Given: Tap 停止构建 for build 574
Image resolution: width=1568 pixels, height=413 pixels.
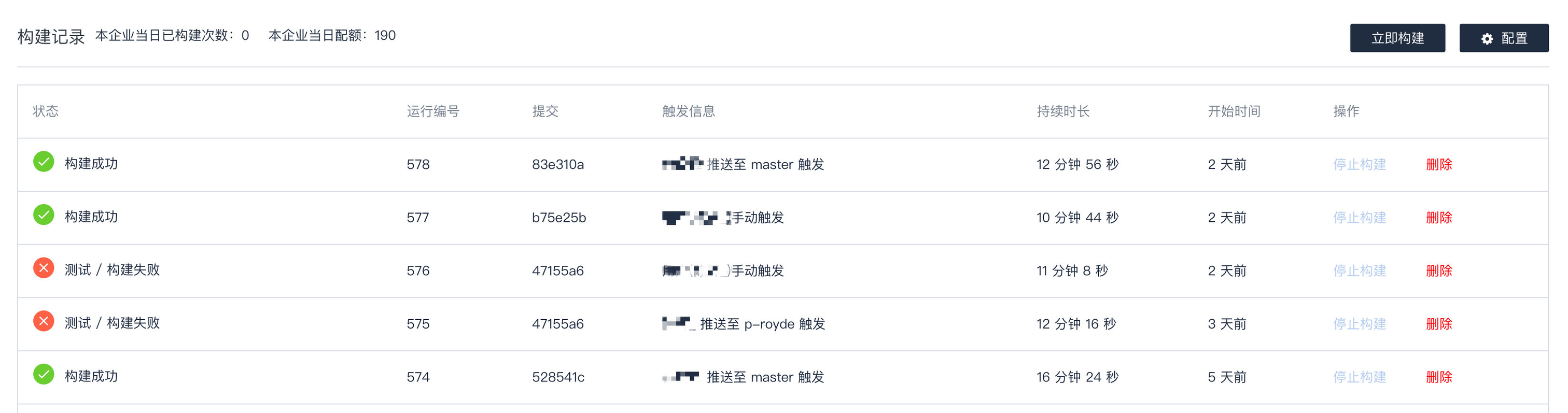Looking at the screenshot, I should 1359,377.
